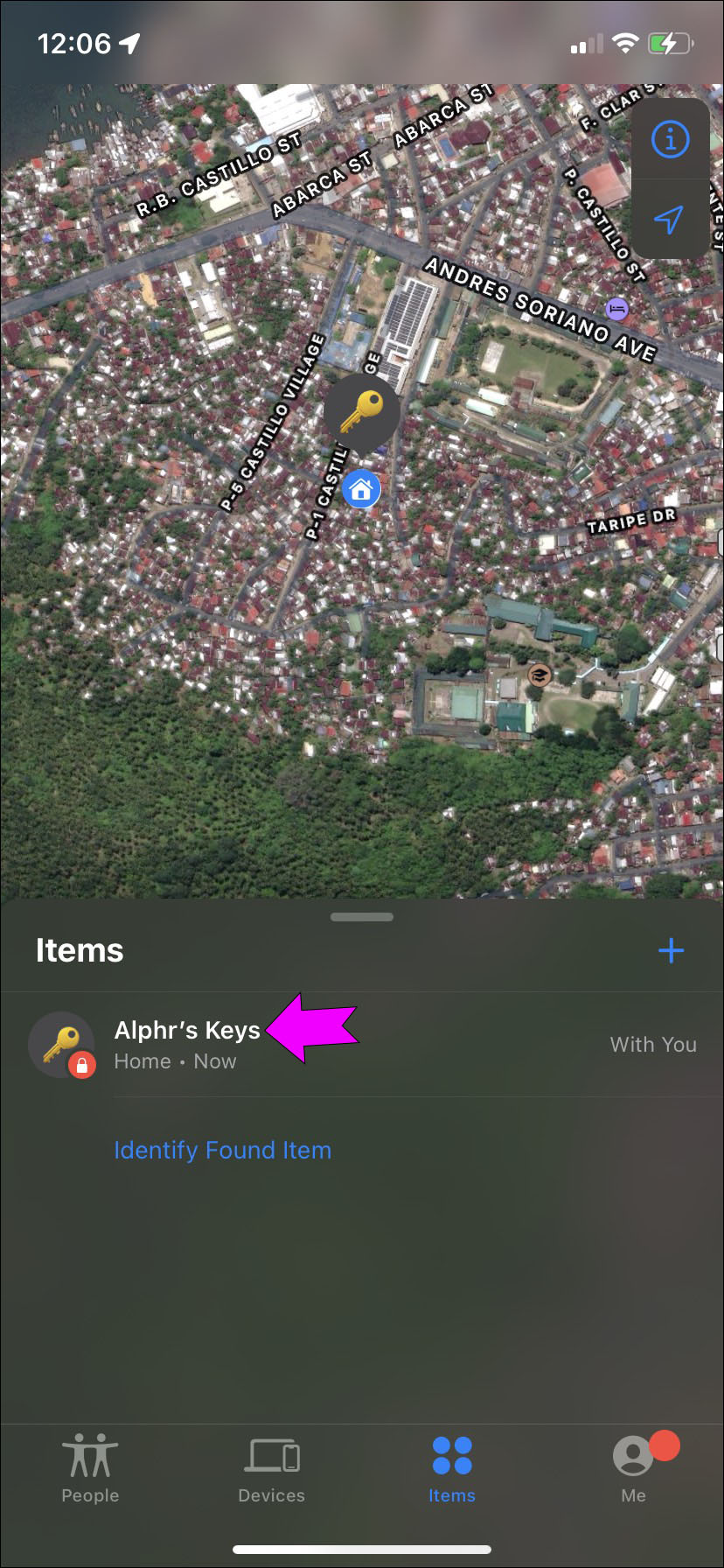Viewport: 724px width, 1568px height.
Task: Go to the Me tab
Action: (634, 1467)
